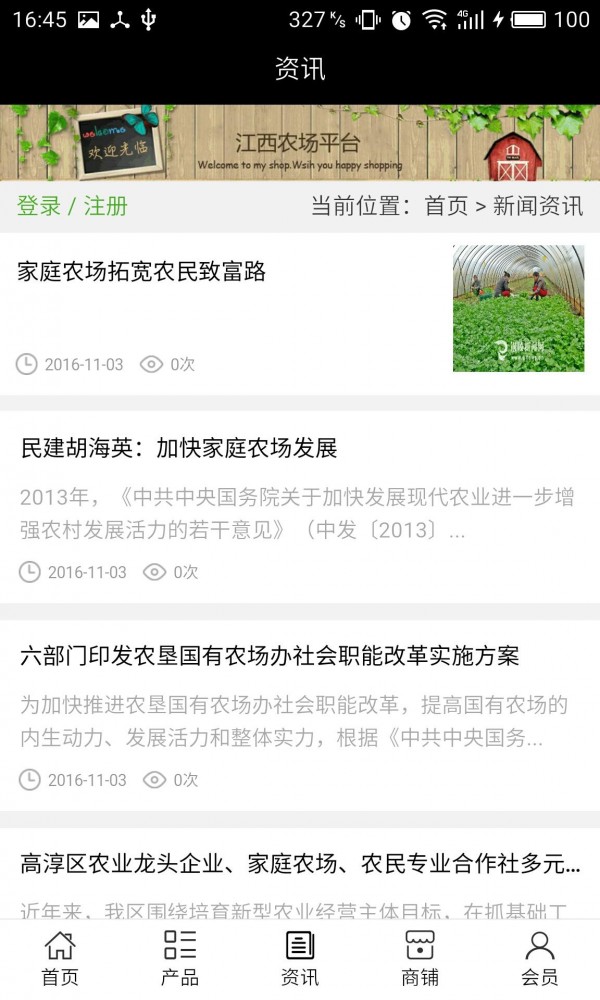600x1000 pixels.
Task: Open 六部门印发农垦国有农场办社会职能改革实施方案 news
Action: click(270, 657)
